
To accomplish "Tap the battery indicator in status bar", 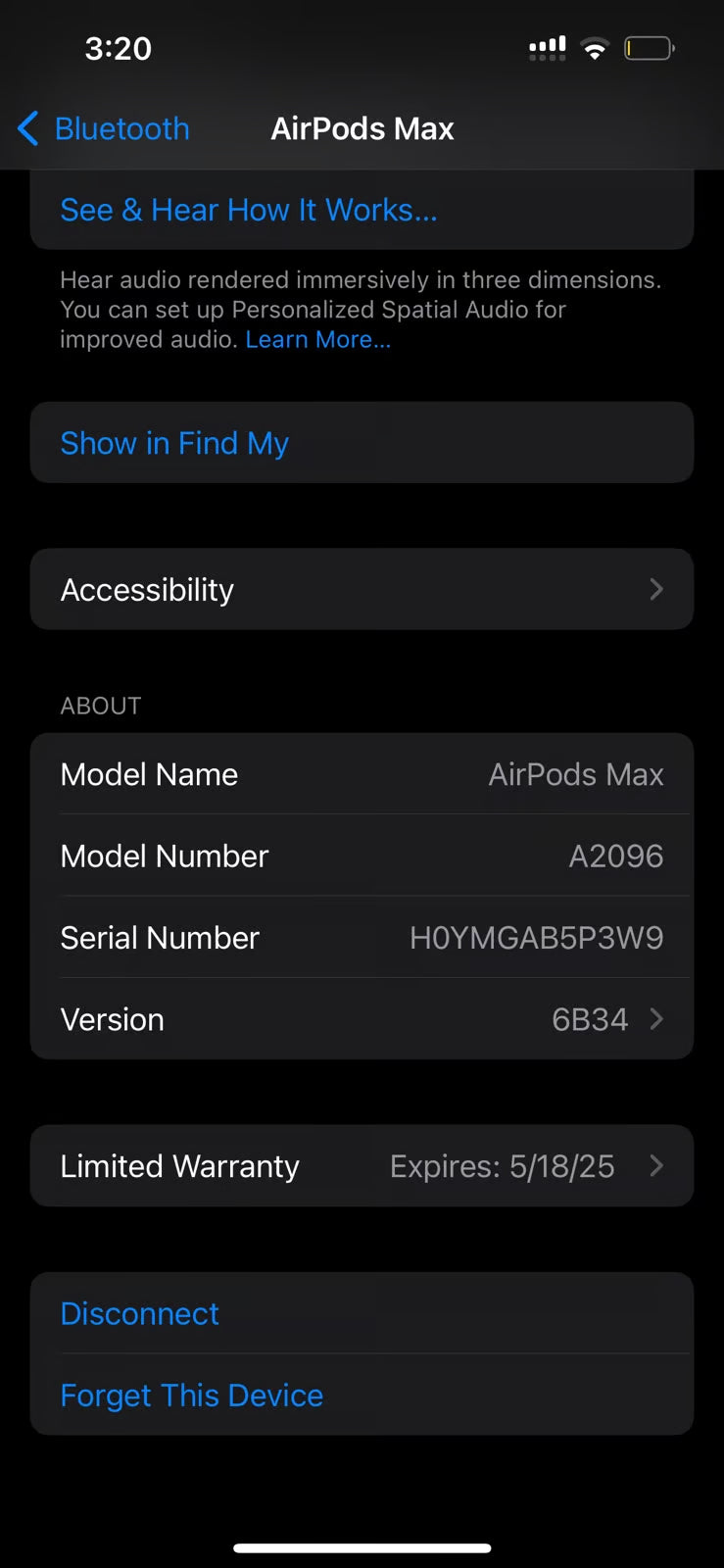I will (650, 46).
